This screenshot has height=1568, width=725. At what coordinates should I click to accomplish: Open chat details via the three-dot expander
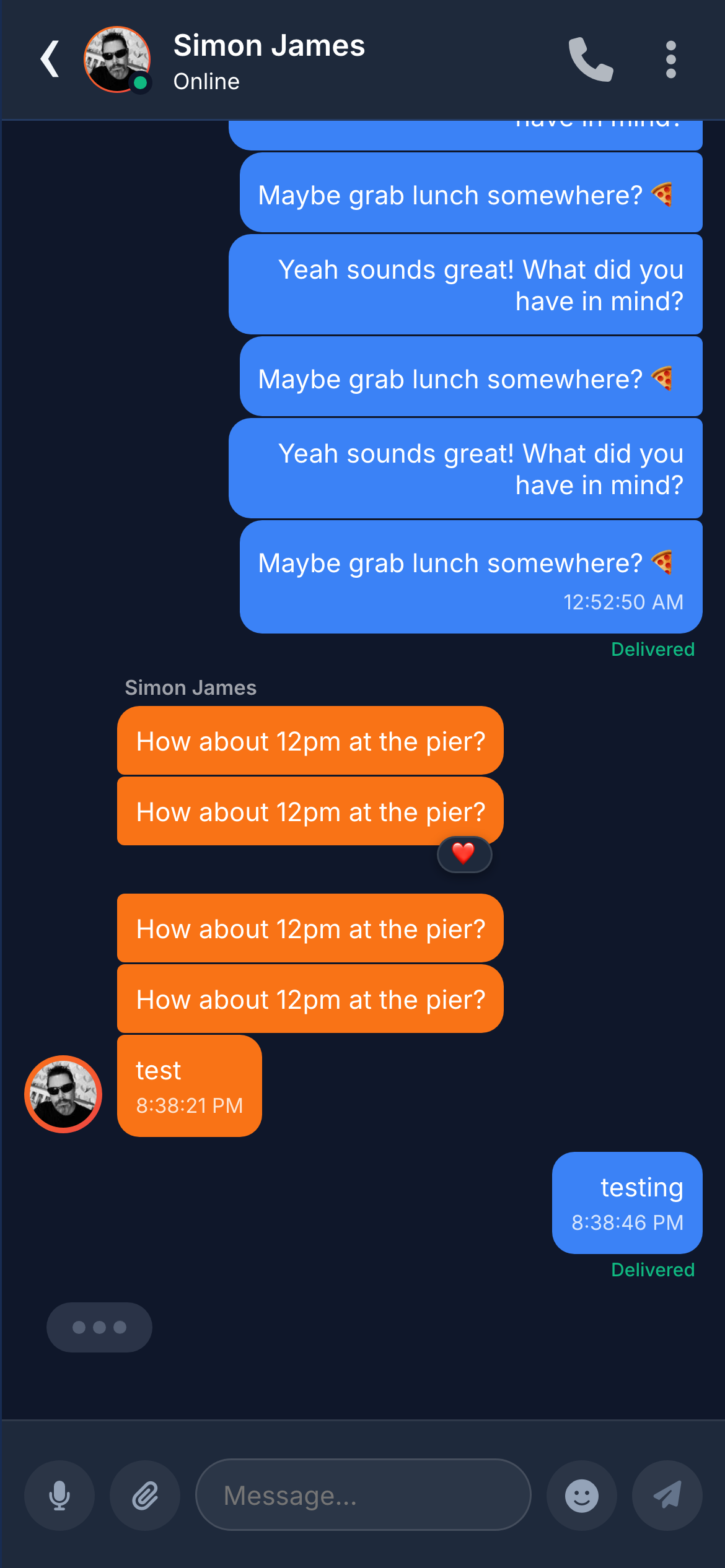click(x=670, y=59)
